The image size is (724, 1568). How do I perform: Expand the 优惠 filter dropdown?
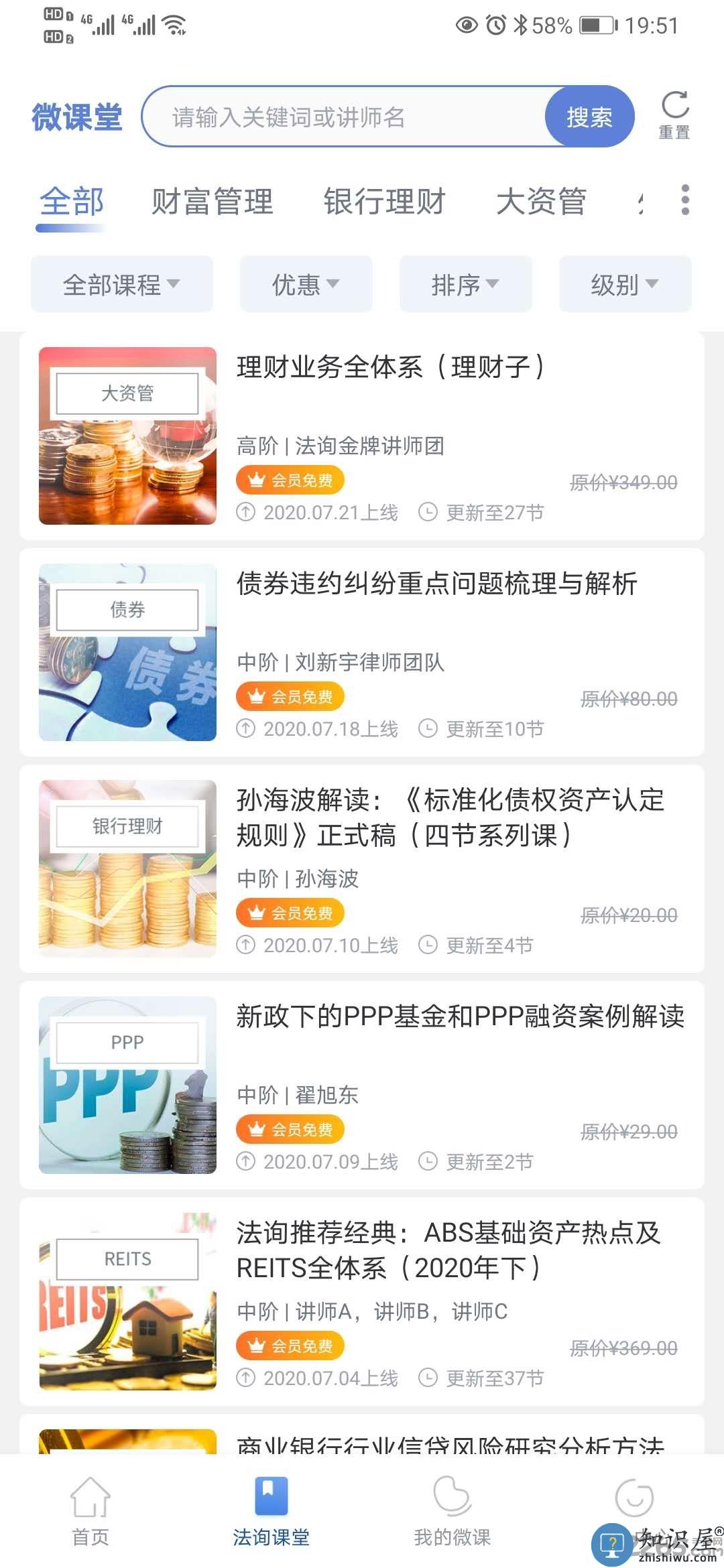tap(306, 285)
